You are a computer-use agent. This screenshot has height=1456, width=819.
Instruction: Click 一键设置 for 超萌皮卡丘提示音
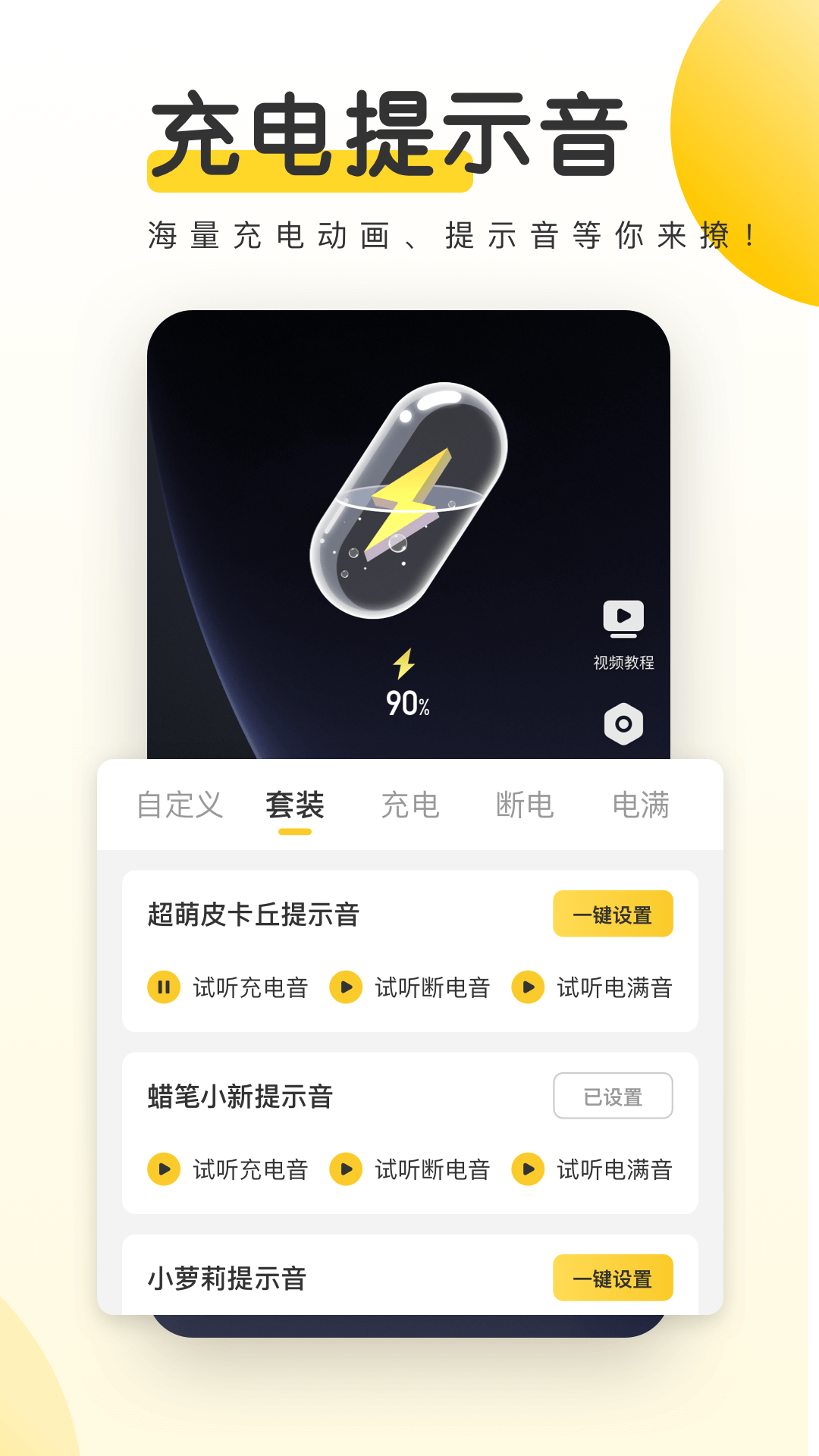613,915
